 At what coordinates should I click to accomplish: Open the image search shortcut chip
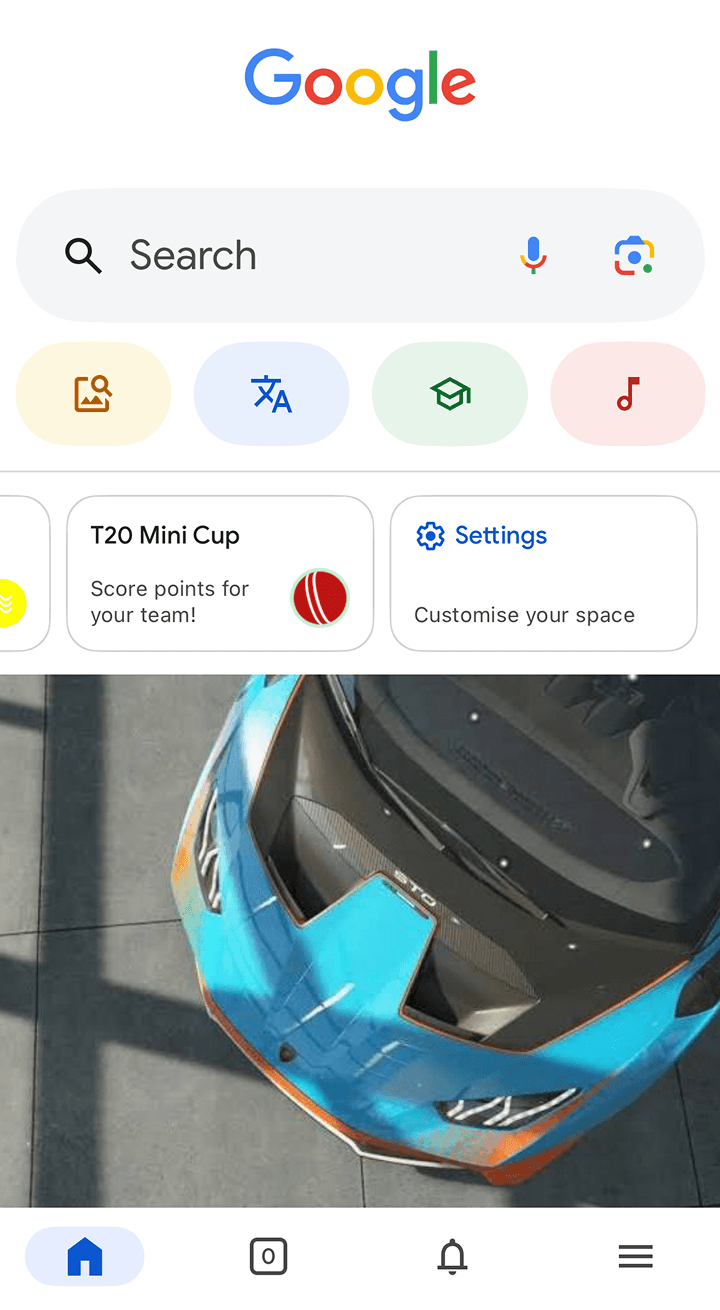[x=93, y=394]
